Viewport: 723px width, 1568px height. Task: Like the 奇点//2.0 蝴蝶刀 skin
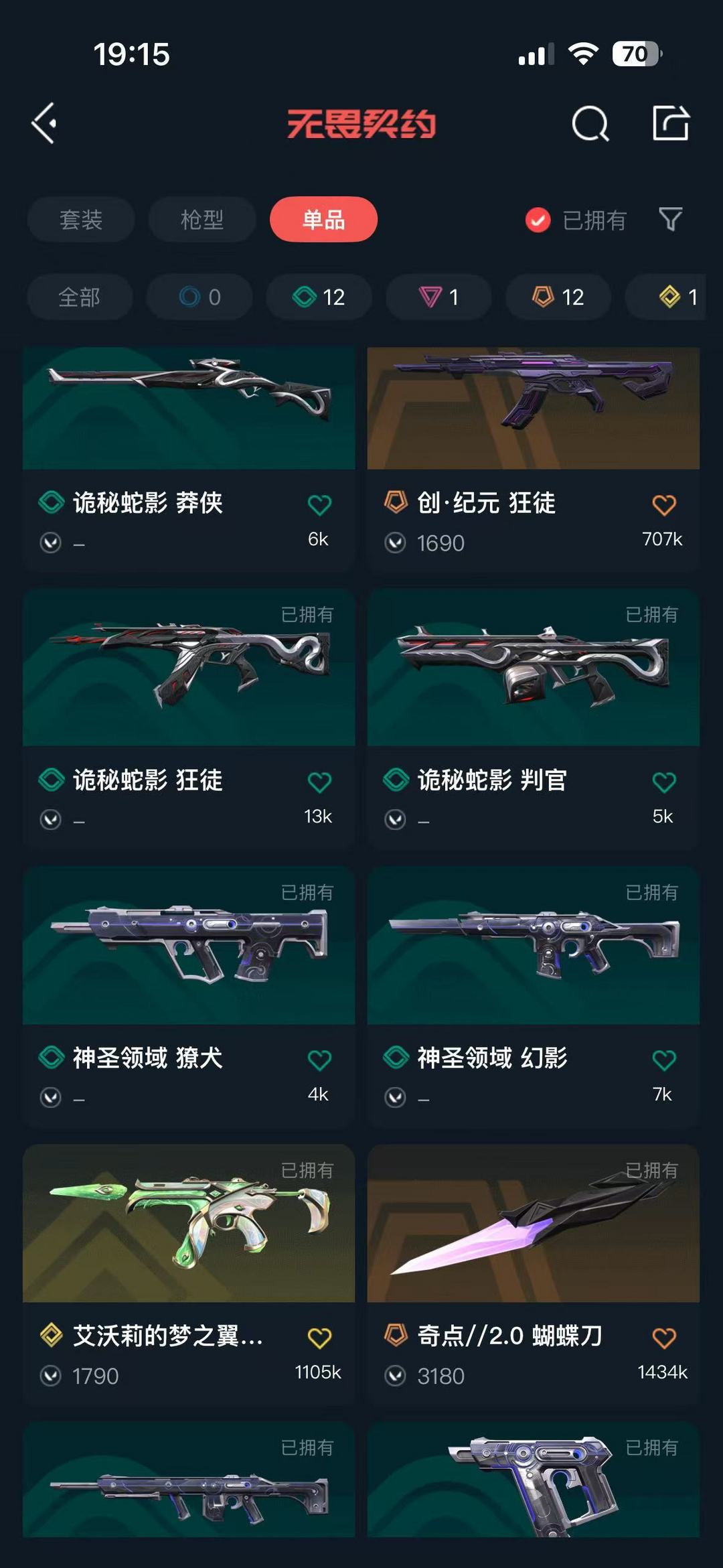[663, 1338]
